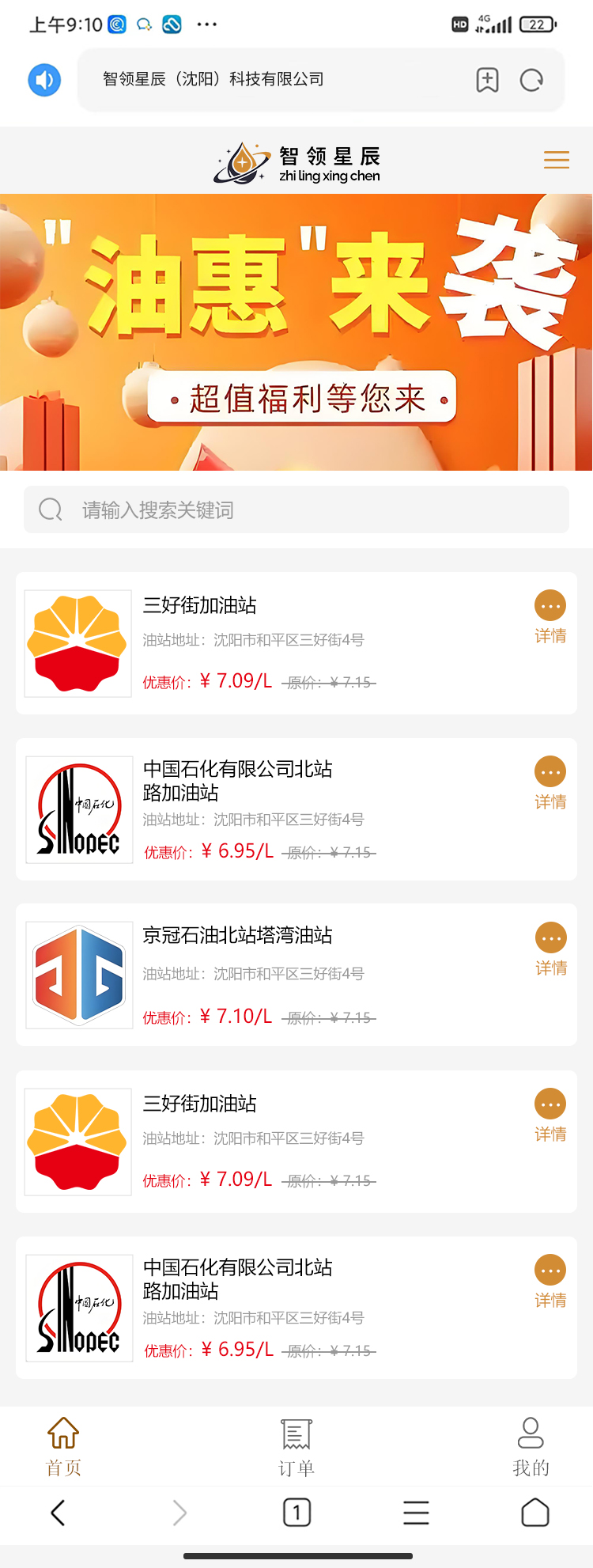View 详情 for 京冠石油北站塔湾油站

pos(550,949)
